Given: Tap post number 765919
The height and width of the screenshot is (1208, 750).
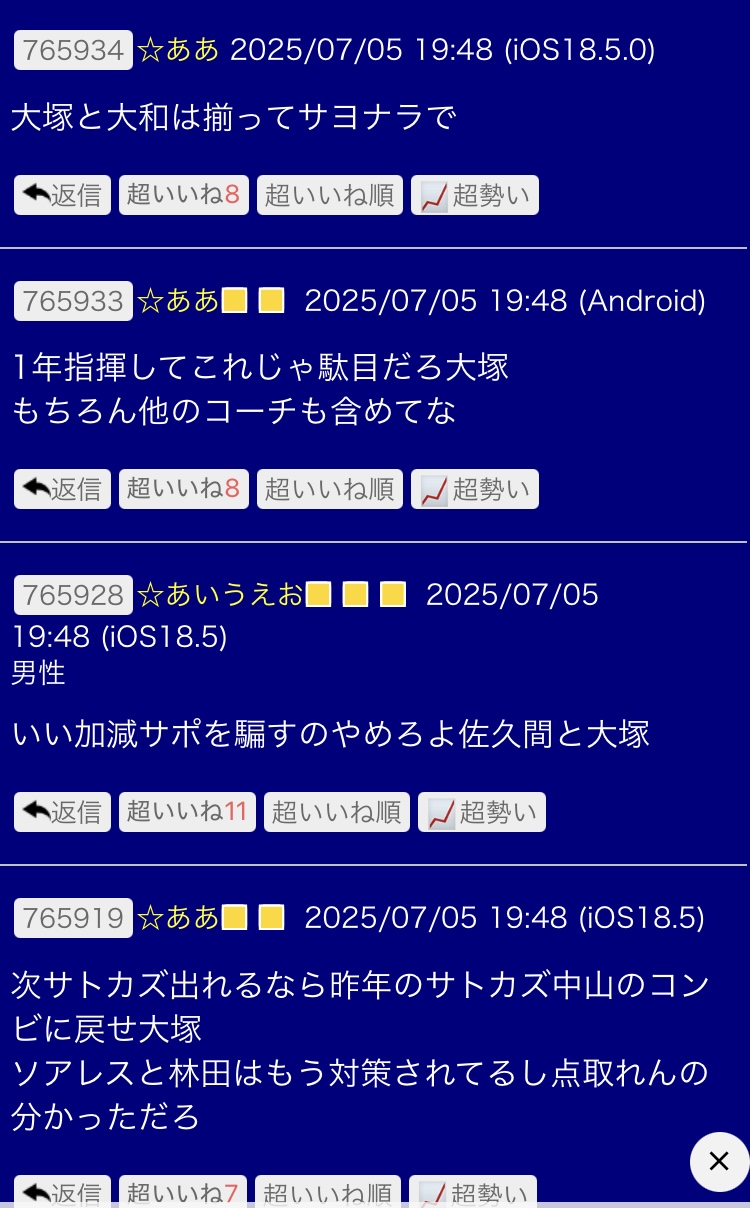Looking at the screenshot, I should click(73, 918).
